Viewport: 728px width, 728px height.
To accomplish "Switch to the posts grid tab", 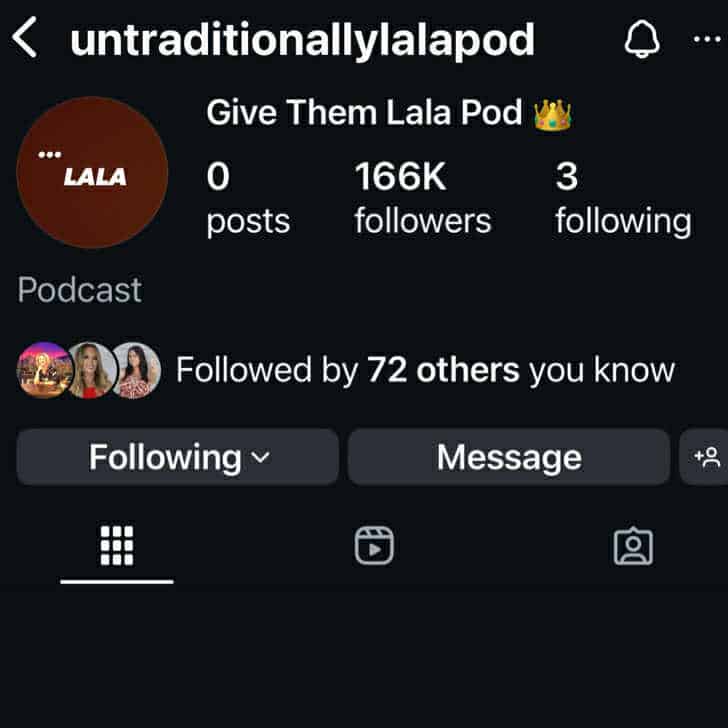I will pos(117,546).
